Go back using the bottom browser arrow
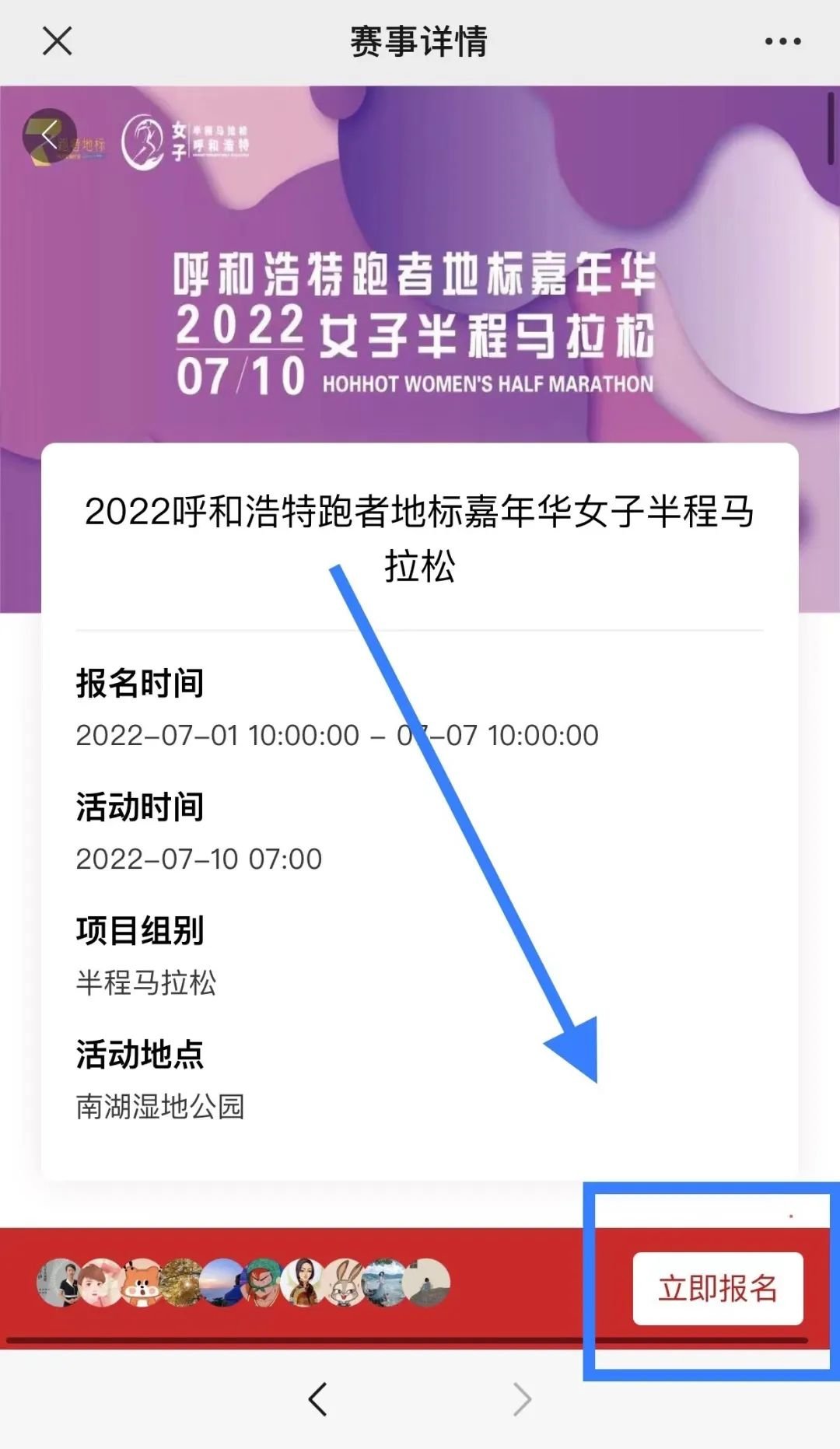Screen dimensions: 840x1449 click(317, 1399)
